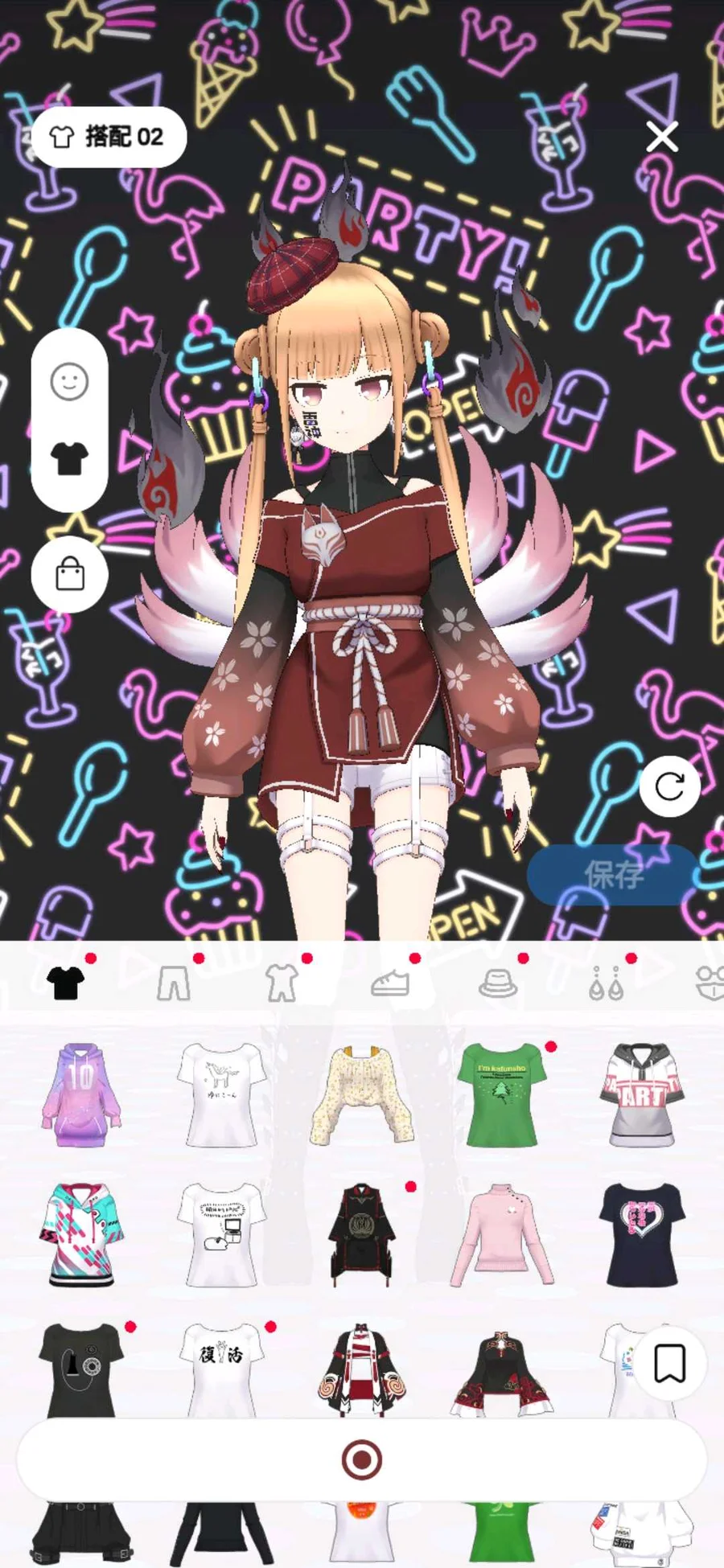This screenshot has width=724, height=1568.
Task: Switch to face customization smiley icon
Action: click(69, 382)
